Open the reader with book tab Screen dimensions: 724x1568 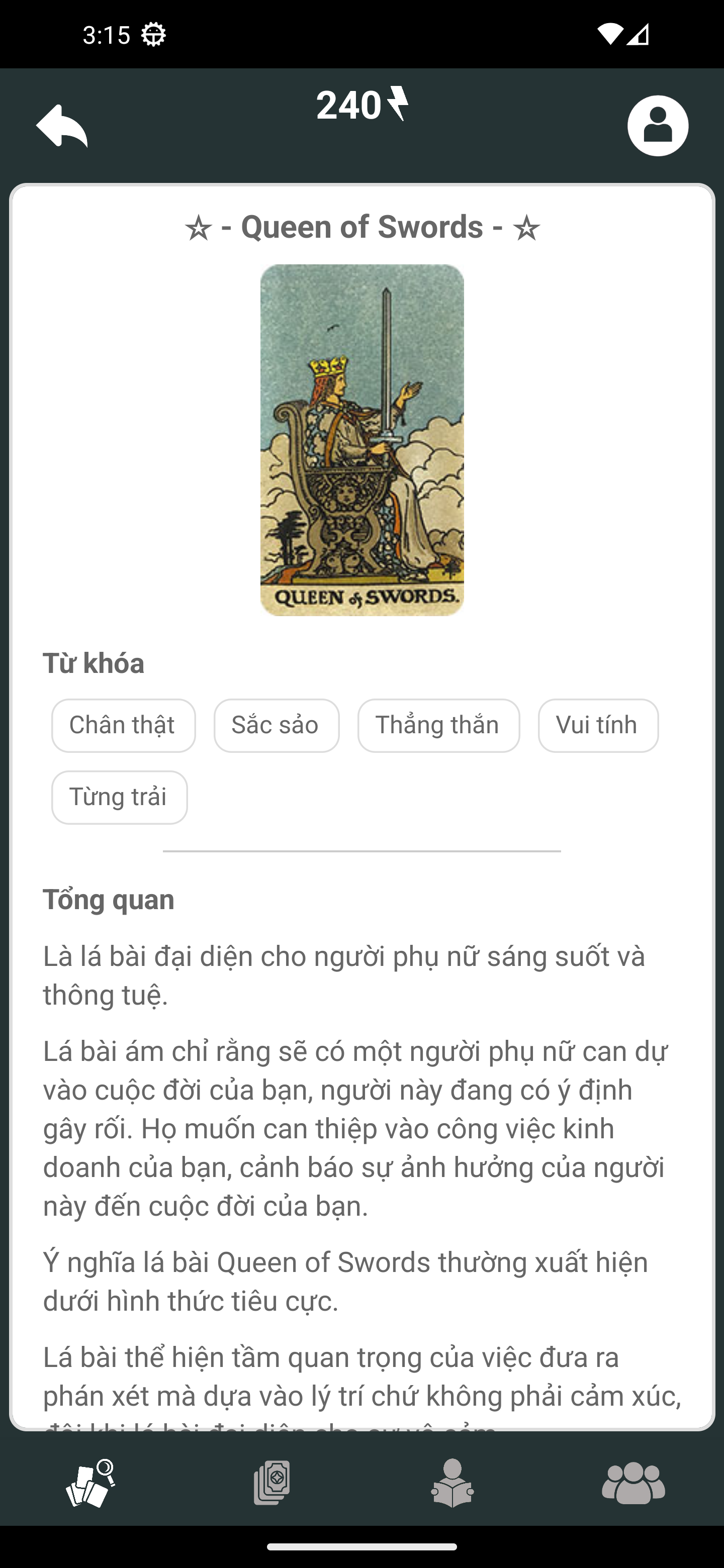(452, 1484)
